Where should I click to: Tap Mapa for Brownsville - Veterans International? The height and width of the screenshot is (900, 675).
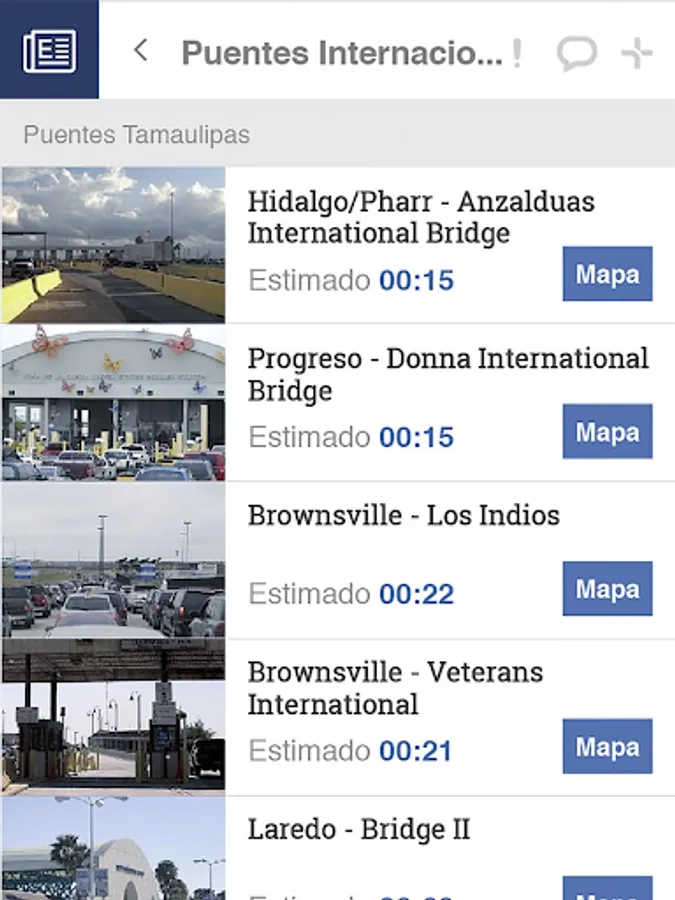(x=607, y=746)
